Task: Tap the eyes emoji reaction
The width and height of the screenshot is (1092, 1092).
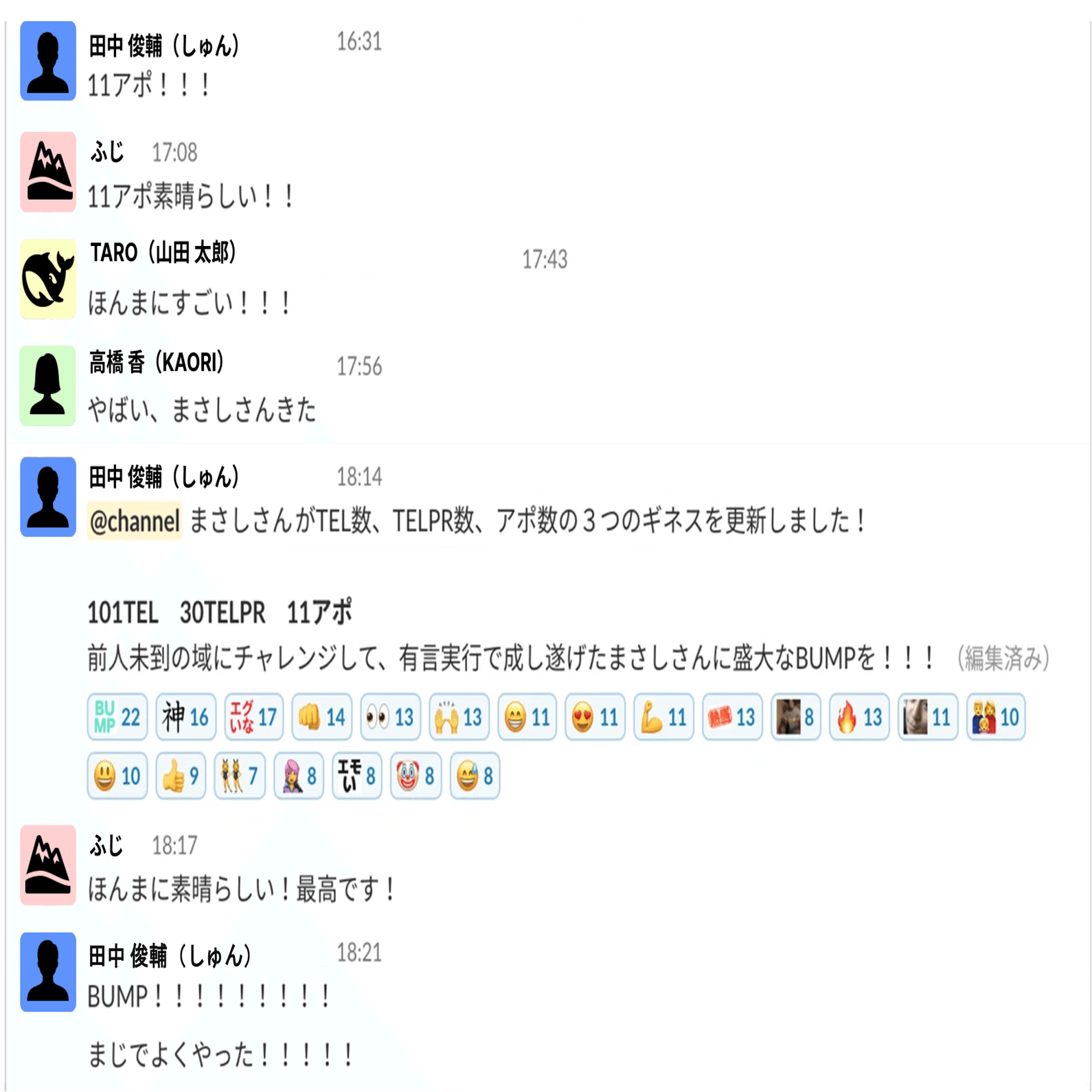Action: [390, 717]
